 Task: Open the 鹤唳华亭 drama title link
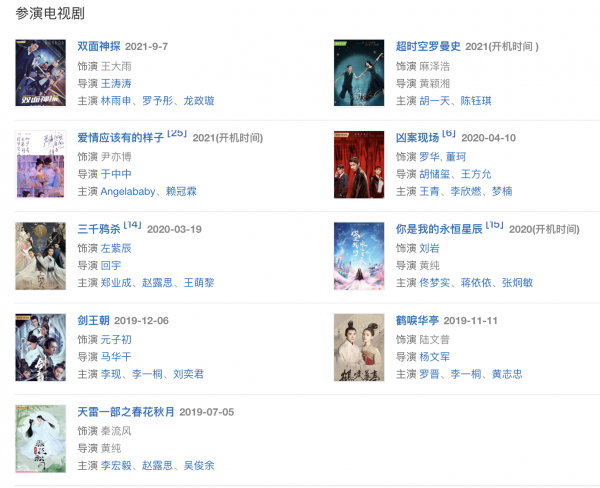pos(417,320)
